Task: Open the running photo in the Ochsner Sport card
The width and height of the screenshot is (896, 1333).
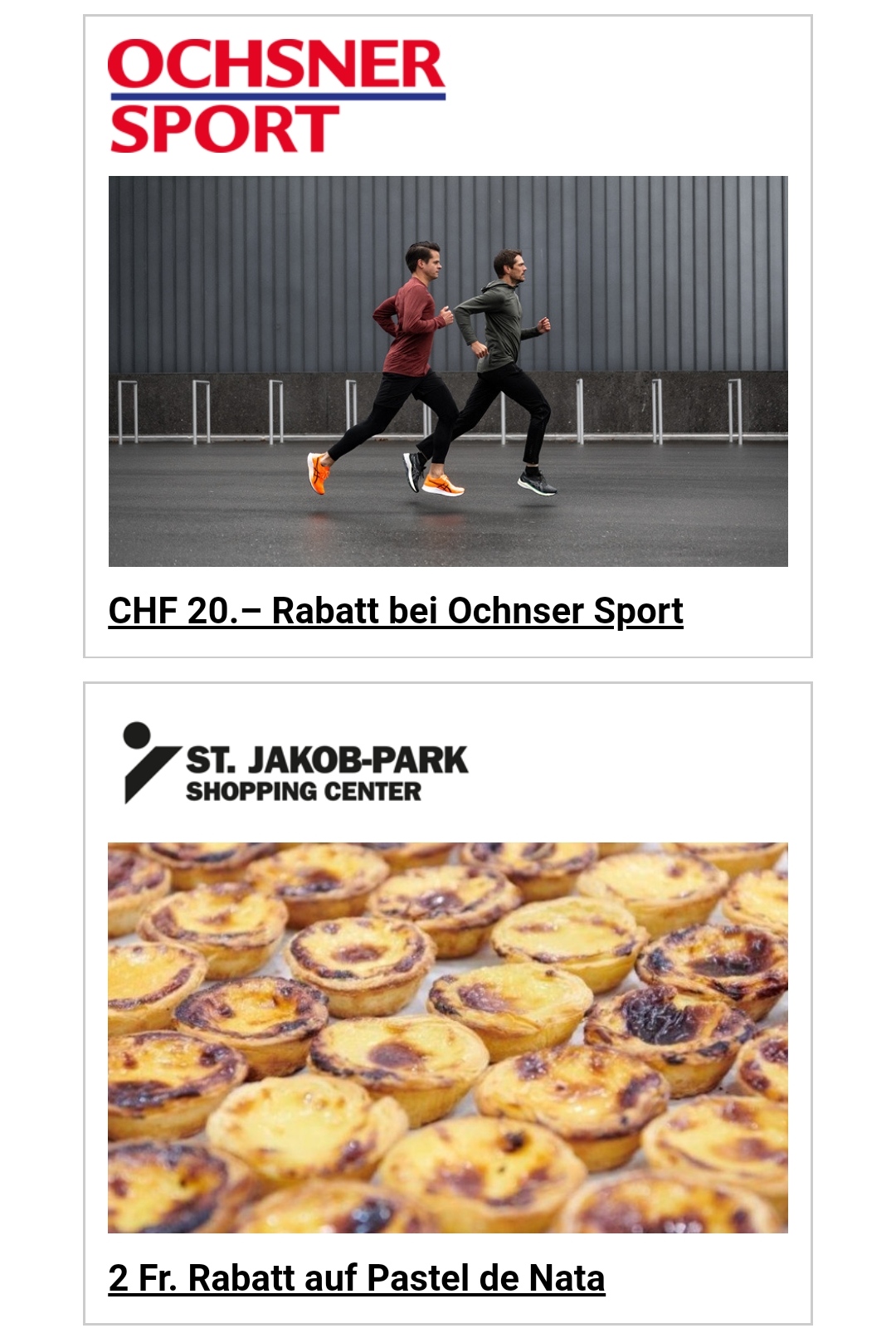Action: (x=448, y=371)
